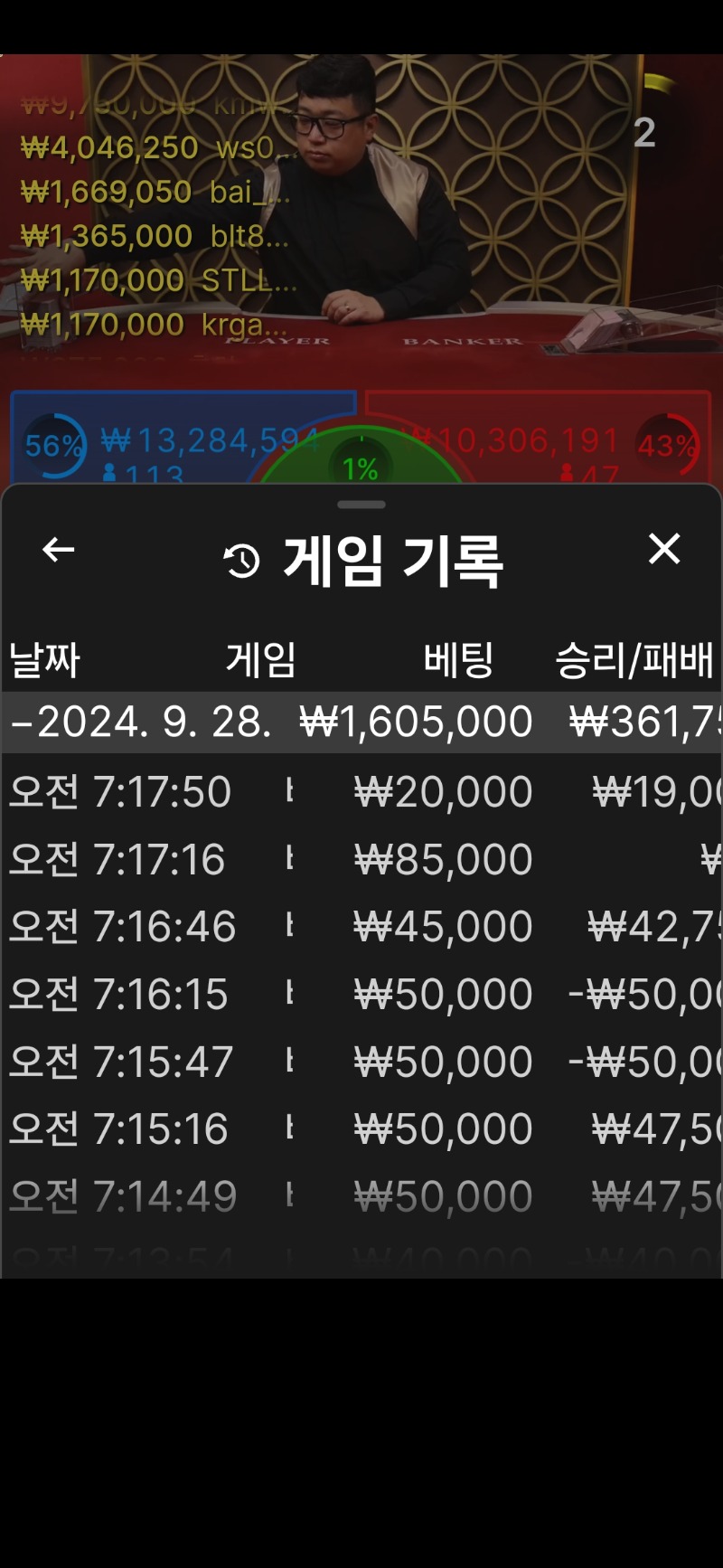Screen dimensions: 723x1568
Task: Open the 오전 7:17:16 game record
Action: click(x=361, y=859)
